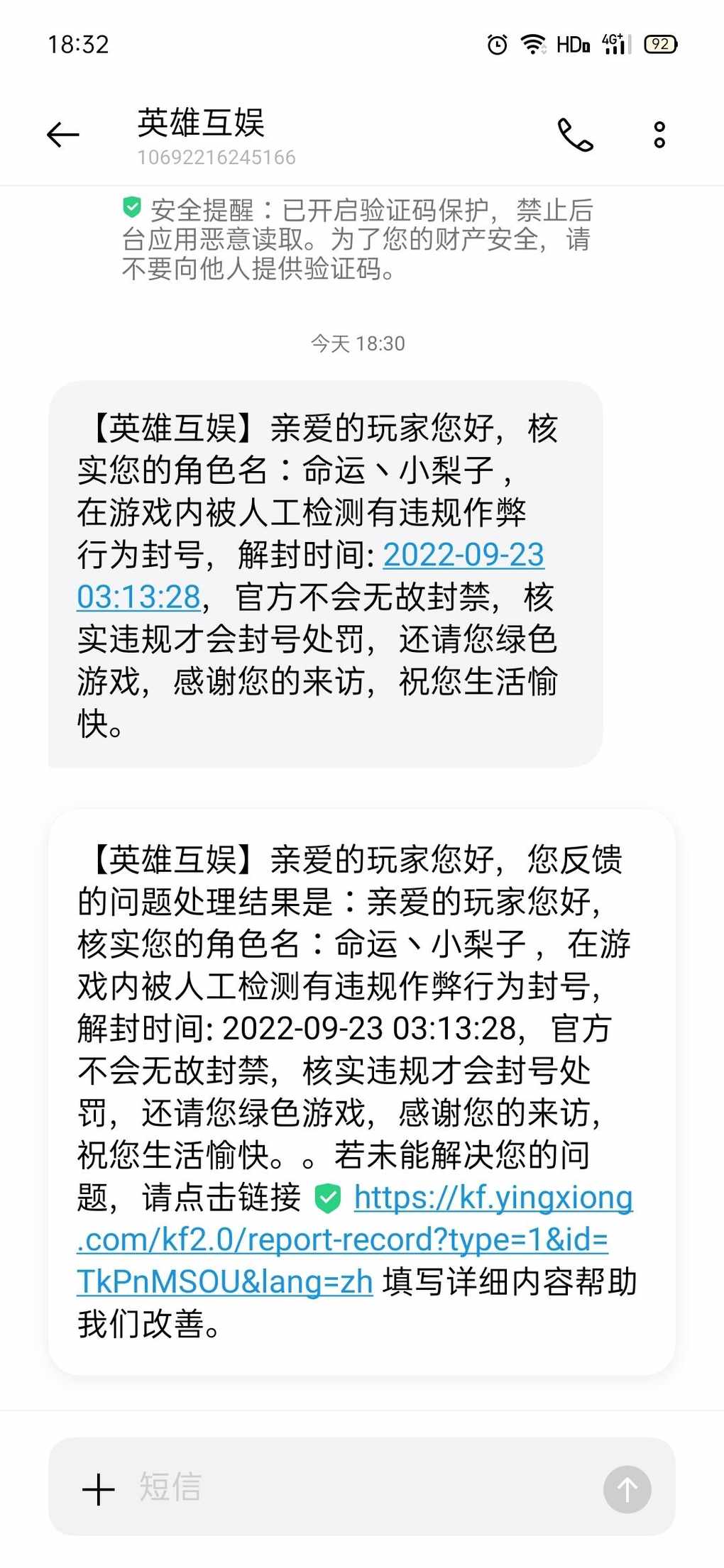Open the kf.yingxiong.com report-record link
This screenshot has height=1568, width=724.
tap(355, 1240)
